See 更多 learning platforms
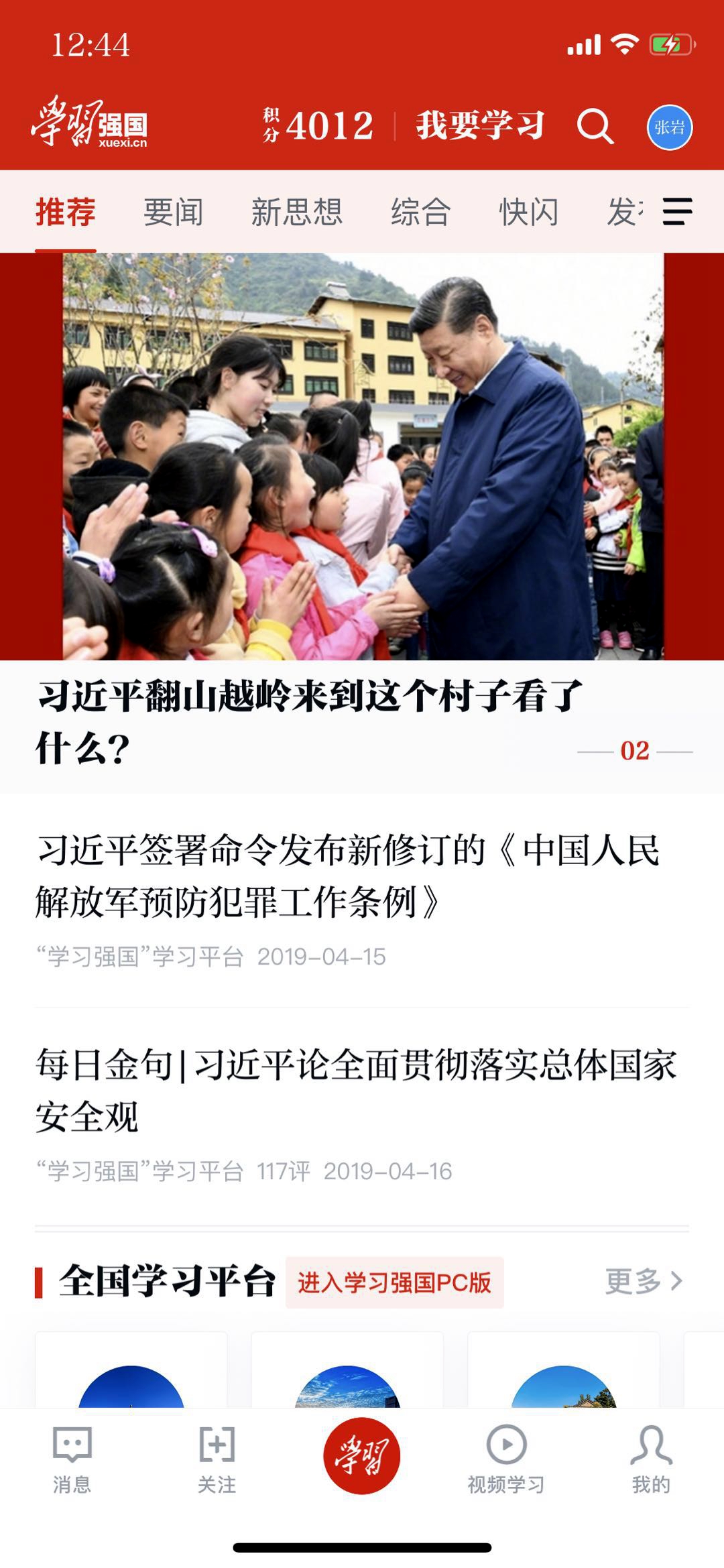 [643, 1281]
